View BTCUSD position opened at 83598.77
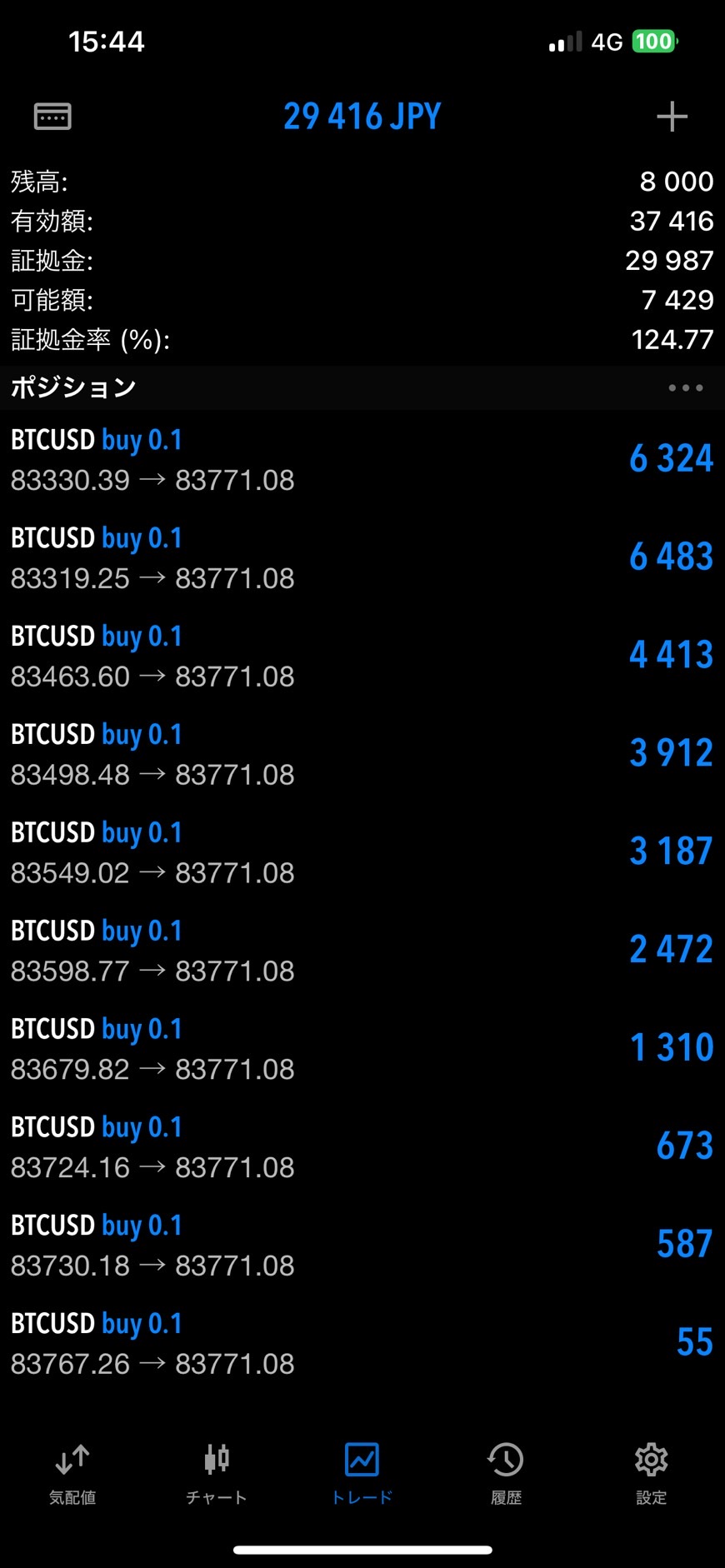 (362, 951)
